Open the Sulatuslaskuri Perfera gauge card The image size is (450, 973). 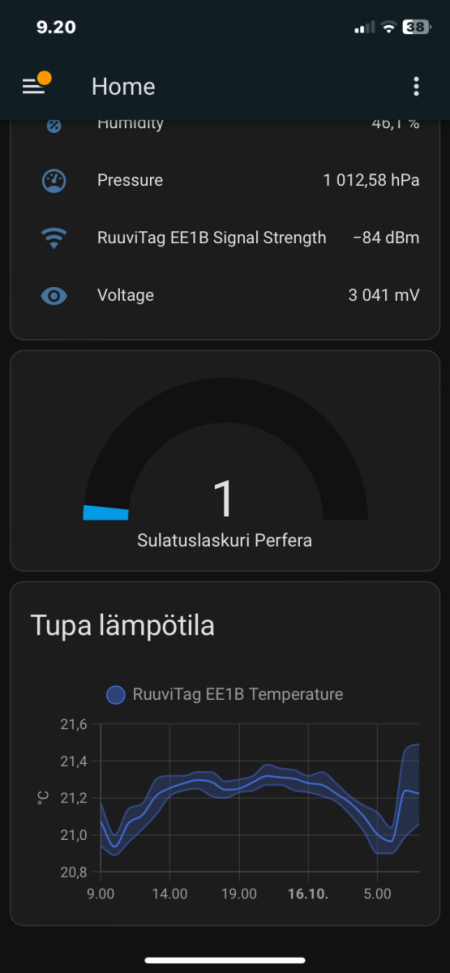[x=225, y=460]
